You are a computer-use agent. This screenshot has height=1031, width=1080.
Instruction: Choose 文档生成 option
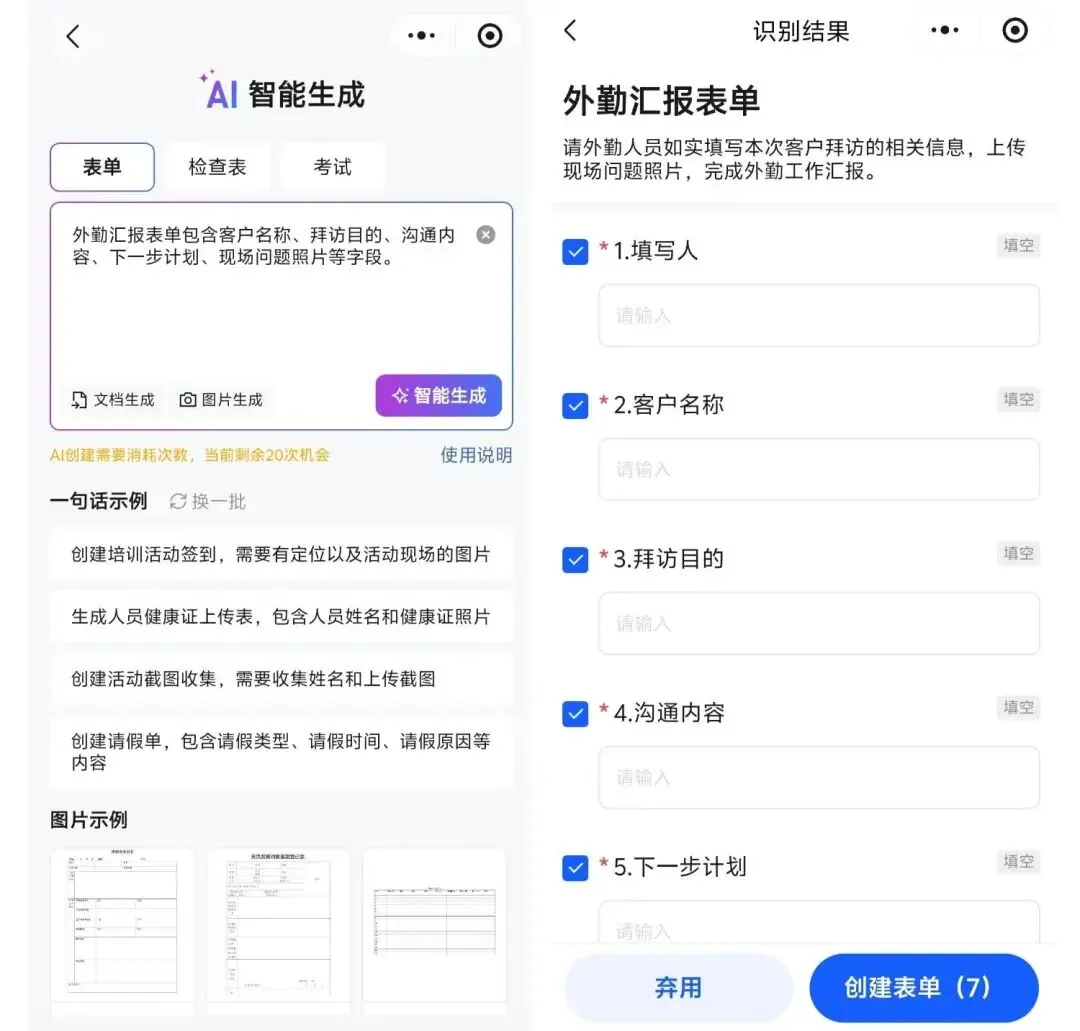[x=113, y=399]
